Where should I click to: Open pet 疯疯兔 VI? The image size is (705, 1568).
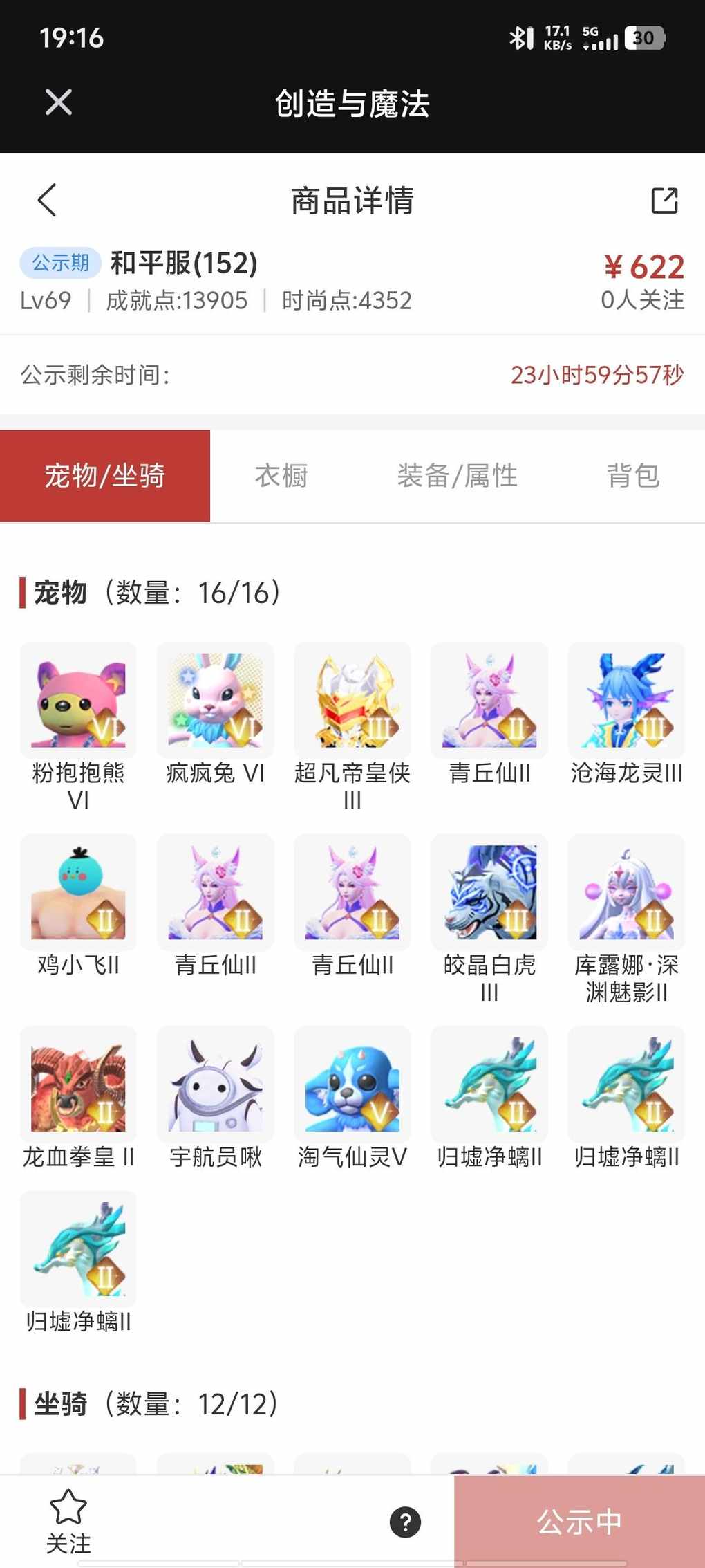tap(215, 700)
